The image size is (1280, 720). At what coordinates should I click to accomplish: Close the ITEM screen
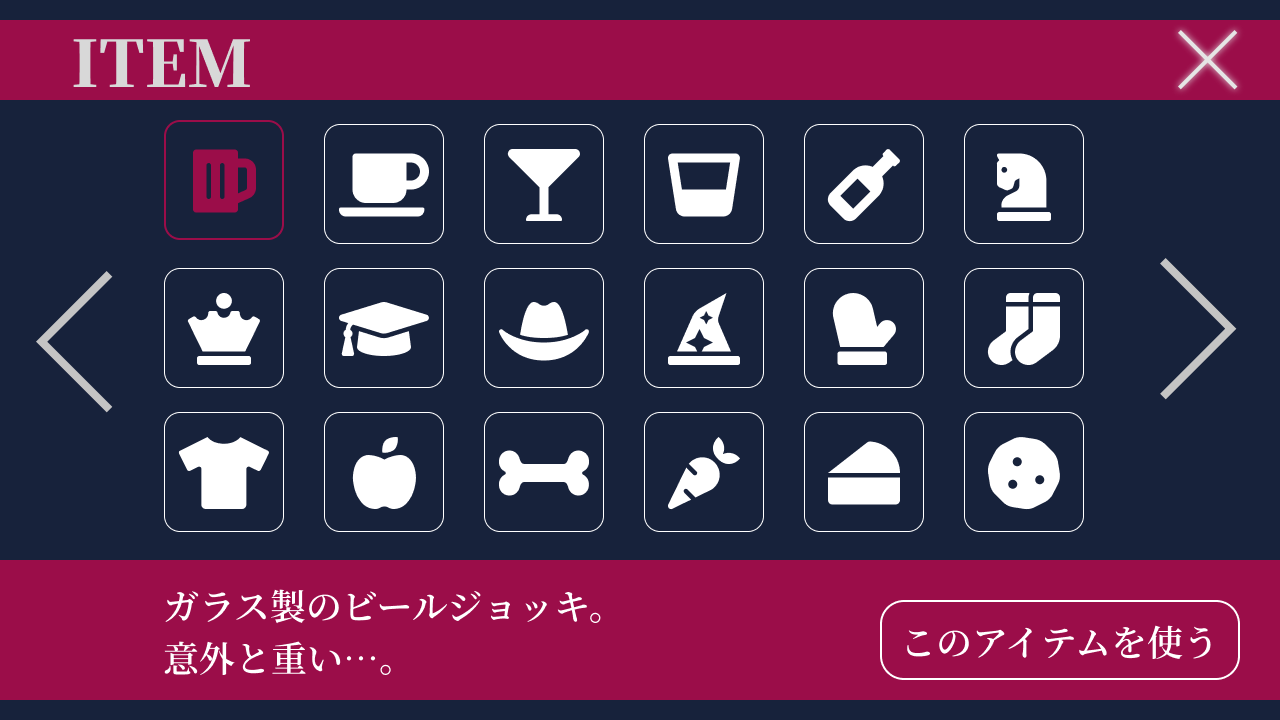coord(1207,59)
